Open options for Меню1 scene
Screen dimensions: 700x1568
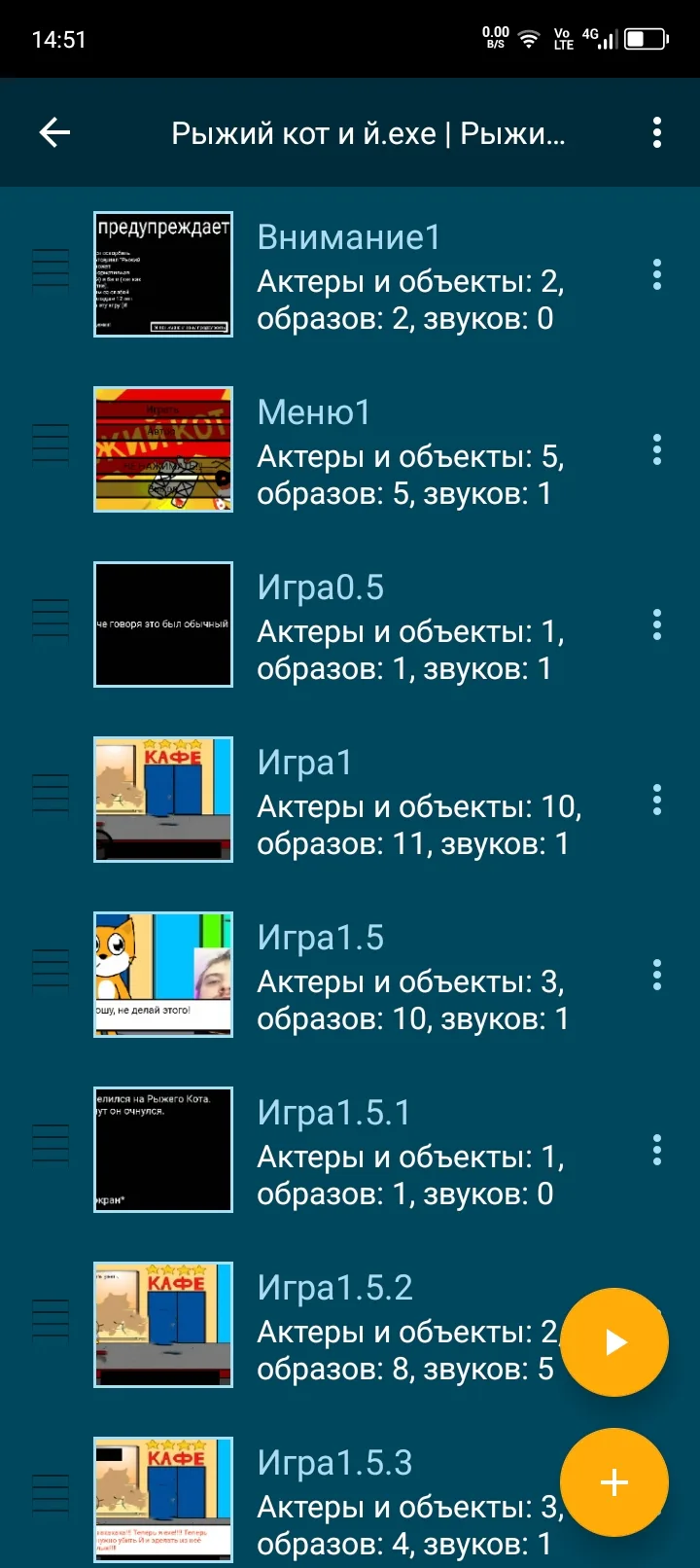pyautogui.click(x=657, y=449)
